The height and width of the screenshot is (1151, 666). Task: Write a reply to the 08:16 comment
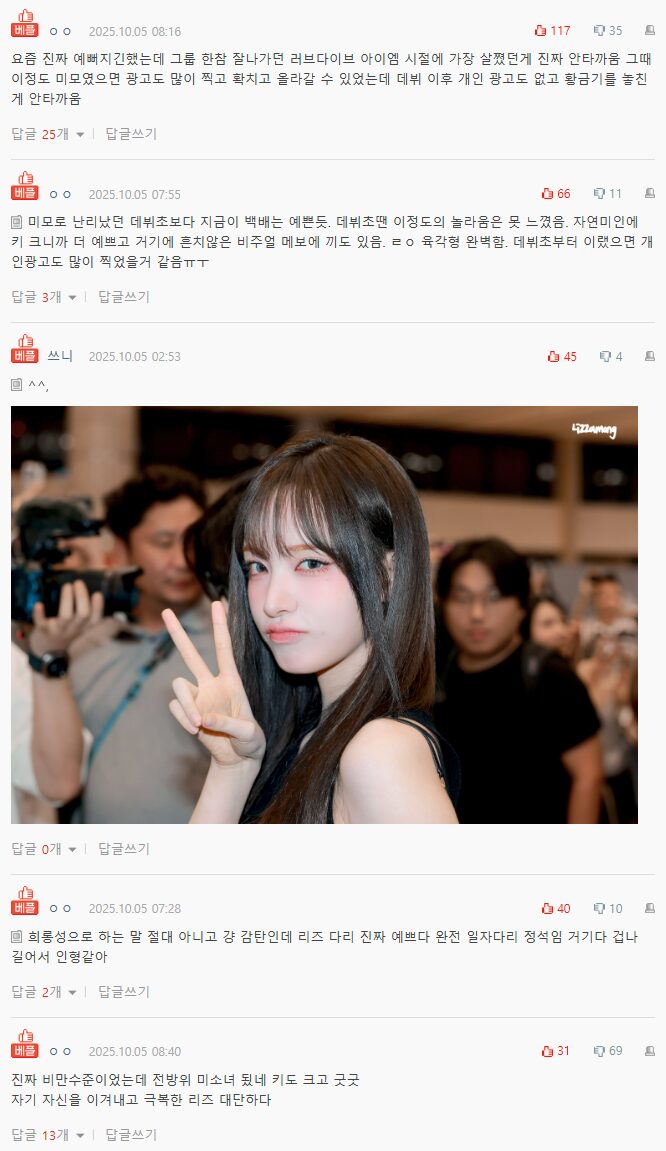click(x=131, y=134)
